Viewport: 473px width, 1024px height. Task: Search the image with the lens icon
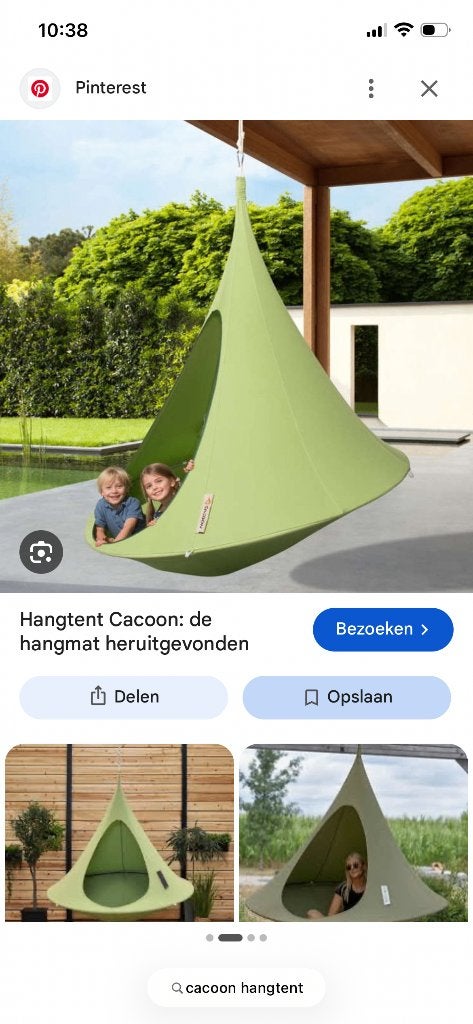point(41,552)
